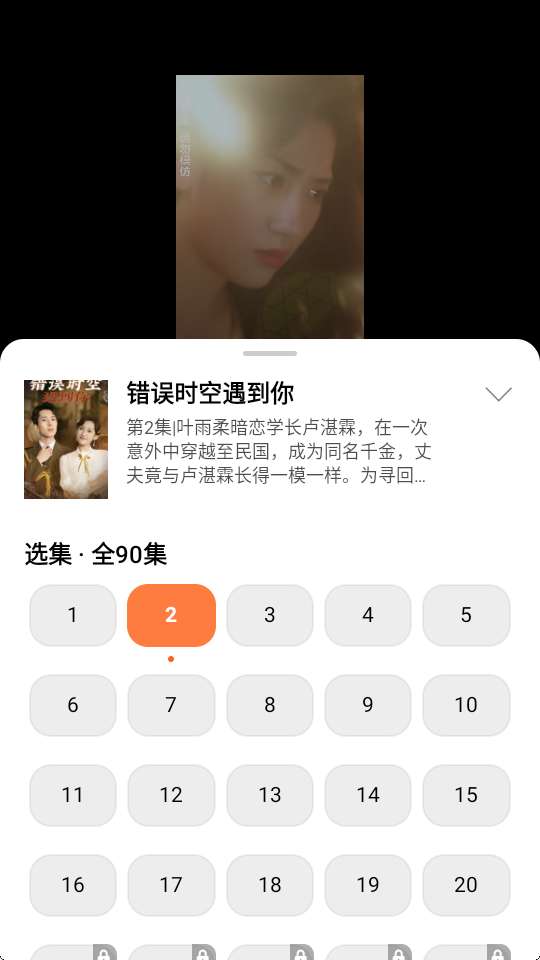Choose episode 5
The width and height of the screenshot is (540, 960).
click(x=467, y=615)
